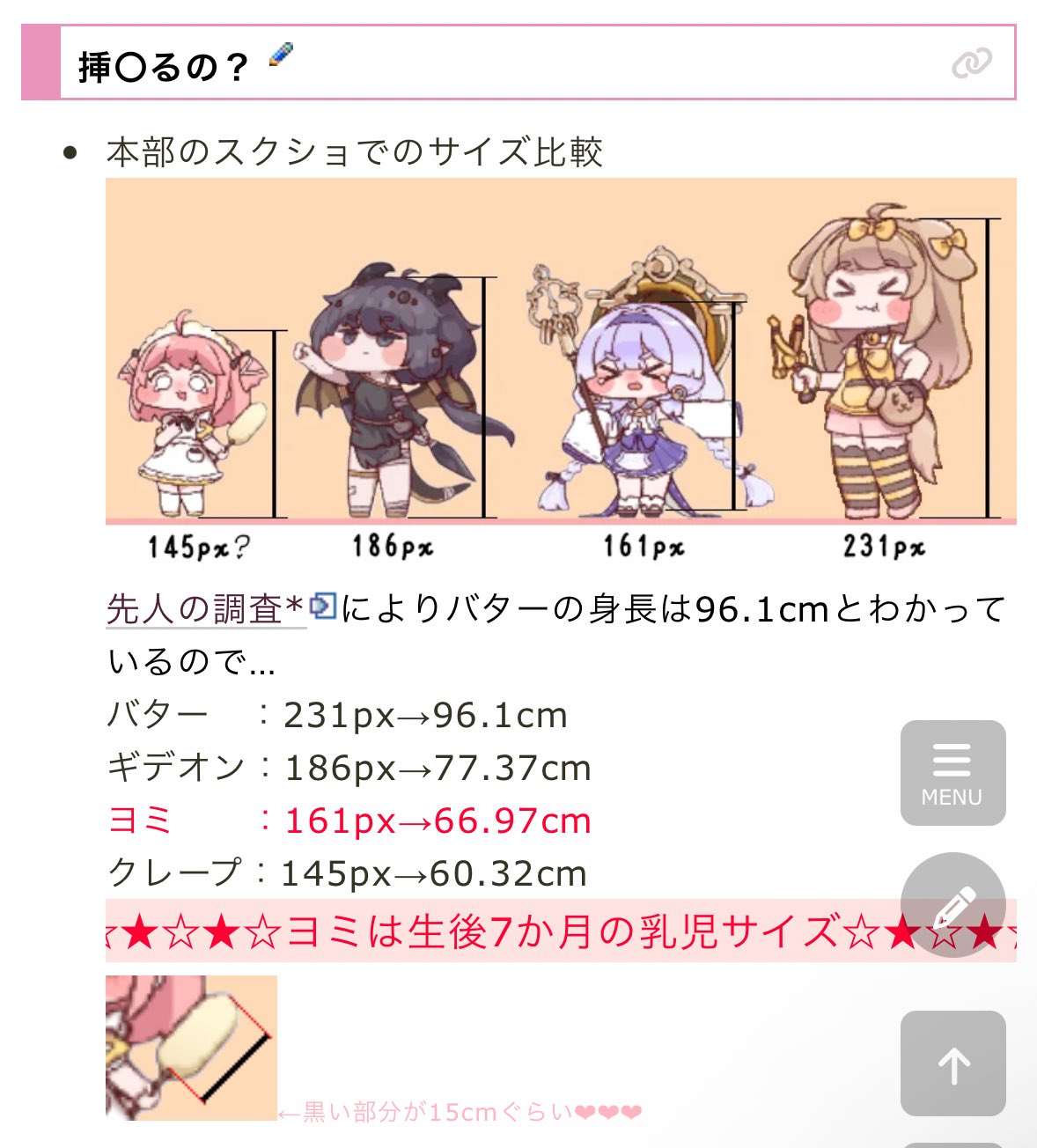The height and width of the screenshot is (1148, 1037).
Task: Edit this section via the pencil icon
Action: (281, 55)
